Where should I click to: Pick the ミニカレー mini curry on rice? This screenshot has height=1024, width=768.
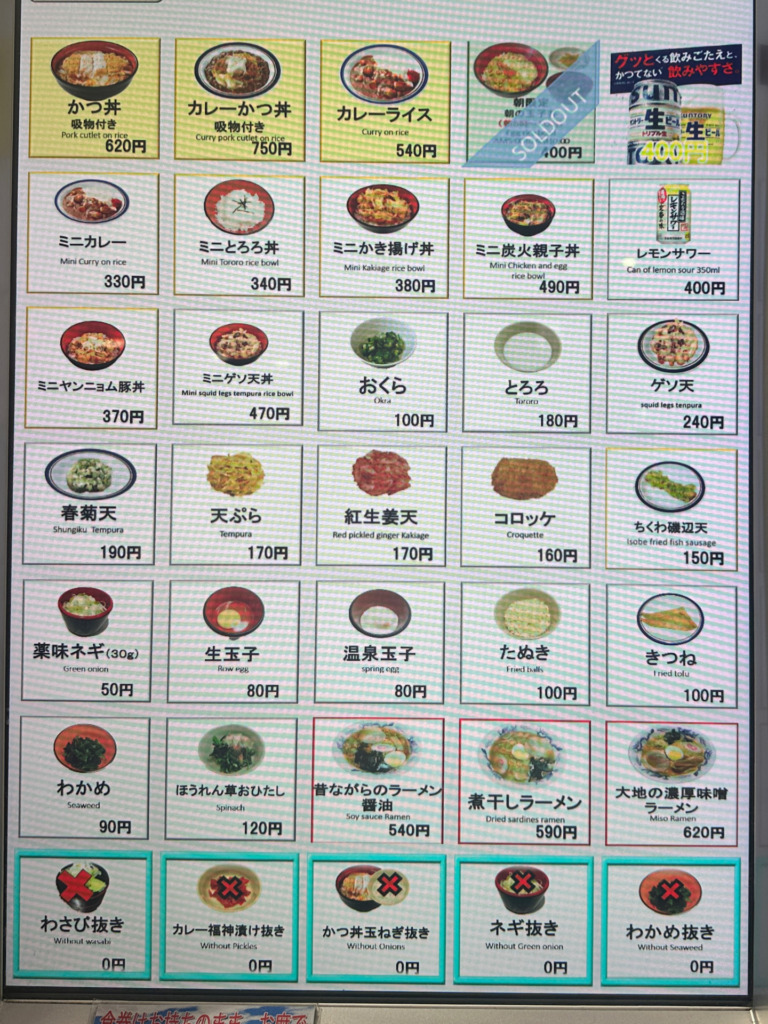(93, 233)
